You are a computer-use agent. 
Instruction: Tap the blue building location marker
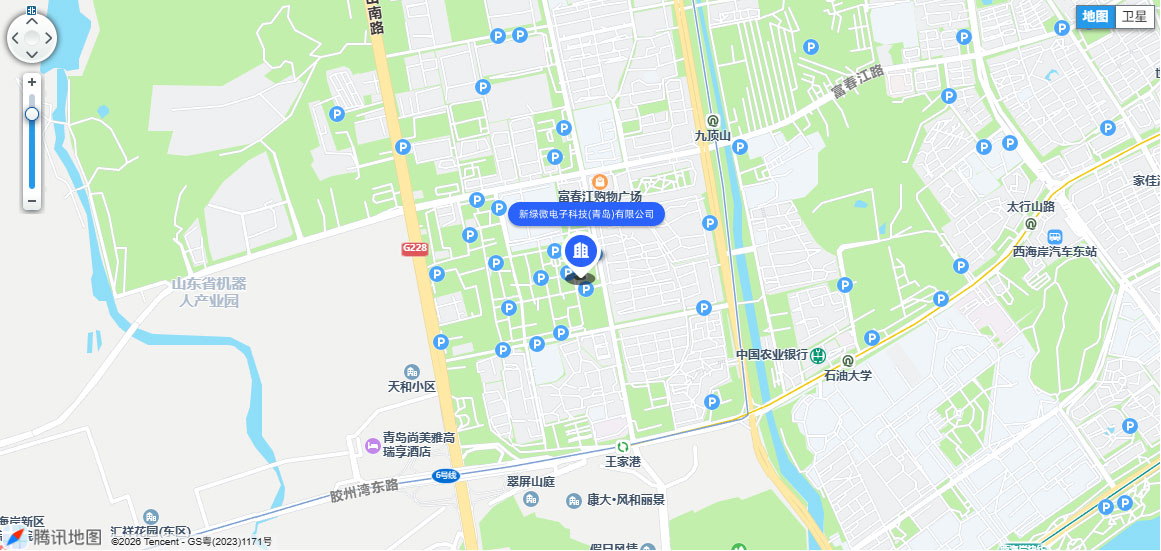[x=581, y=252]
